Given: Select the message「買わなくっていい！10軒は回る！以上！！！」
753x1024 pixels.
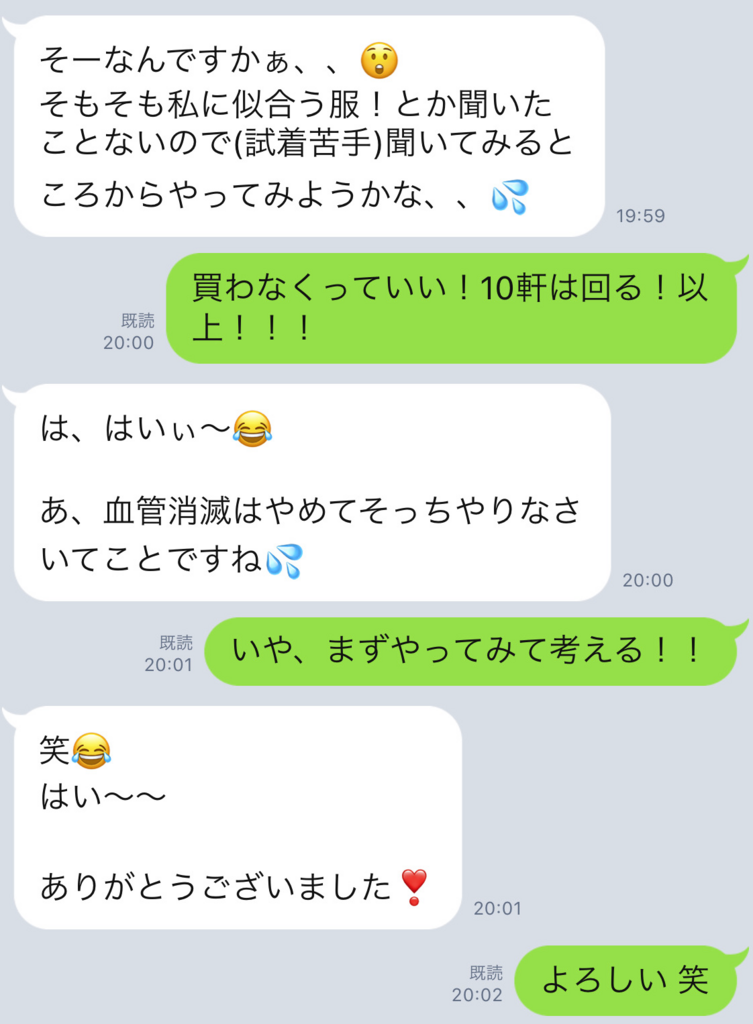Looking at the screenshot, I should click(x=450, y=309).
